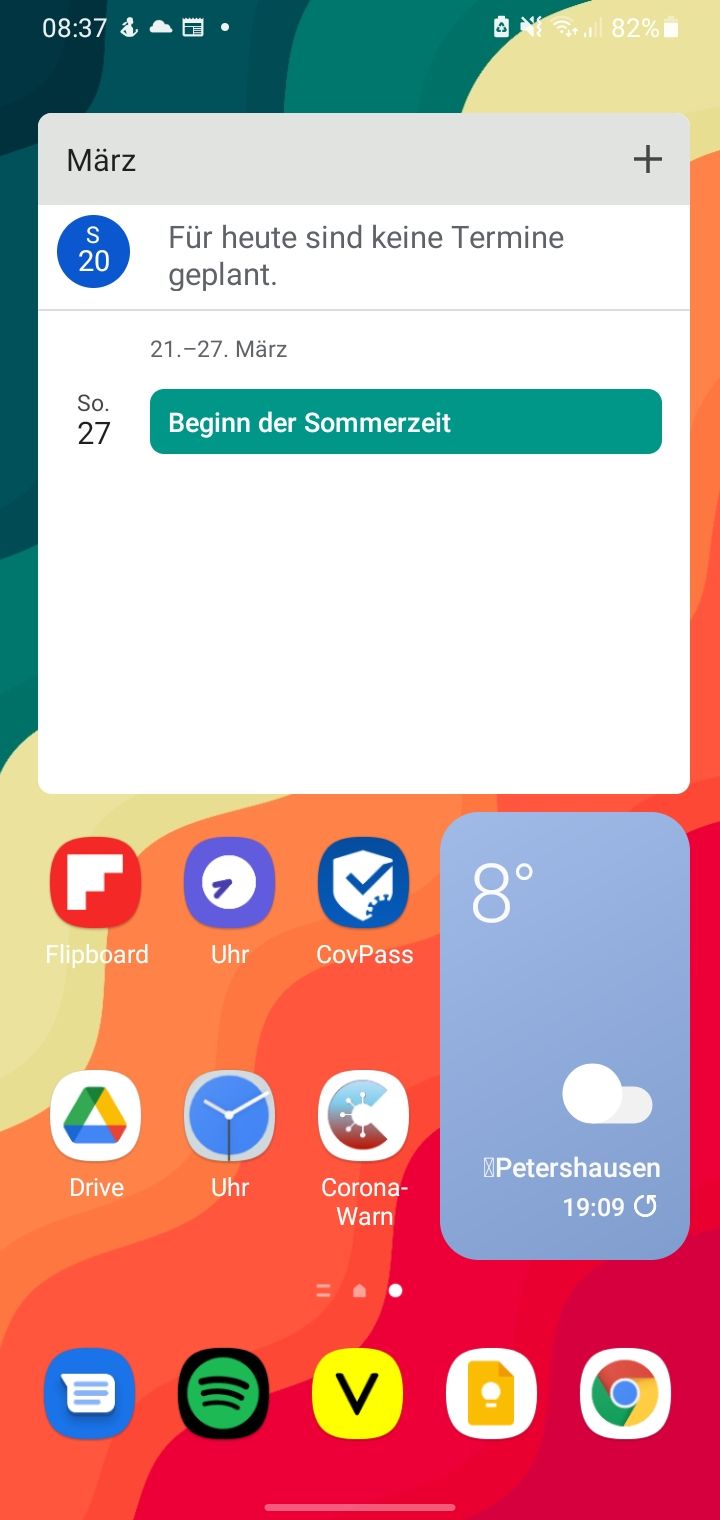
Task: Open März month header in calendar widget
Action: point(102,160)
